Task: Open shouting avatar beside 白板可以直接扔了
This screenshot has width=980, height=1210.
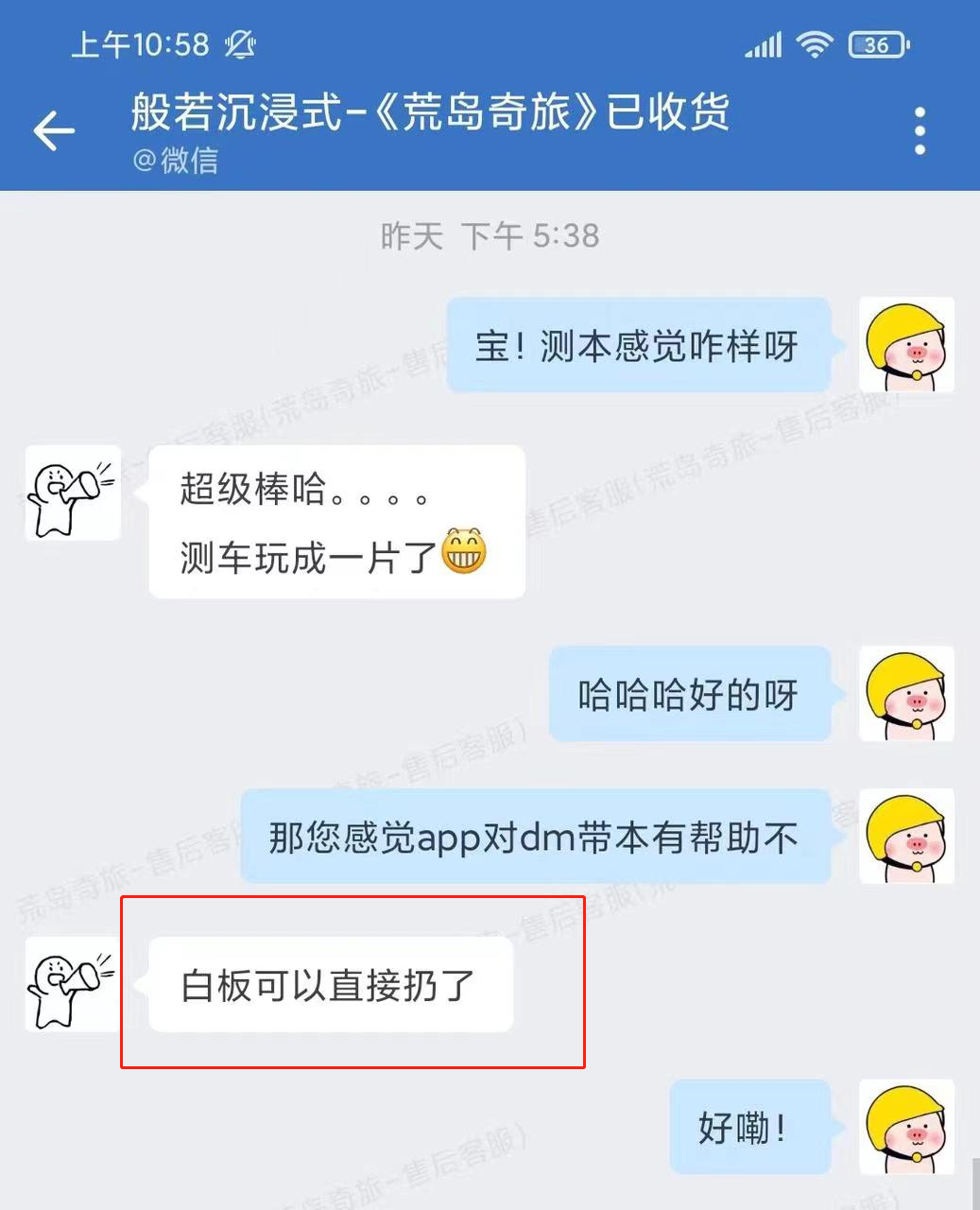Action: [72, 985]
